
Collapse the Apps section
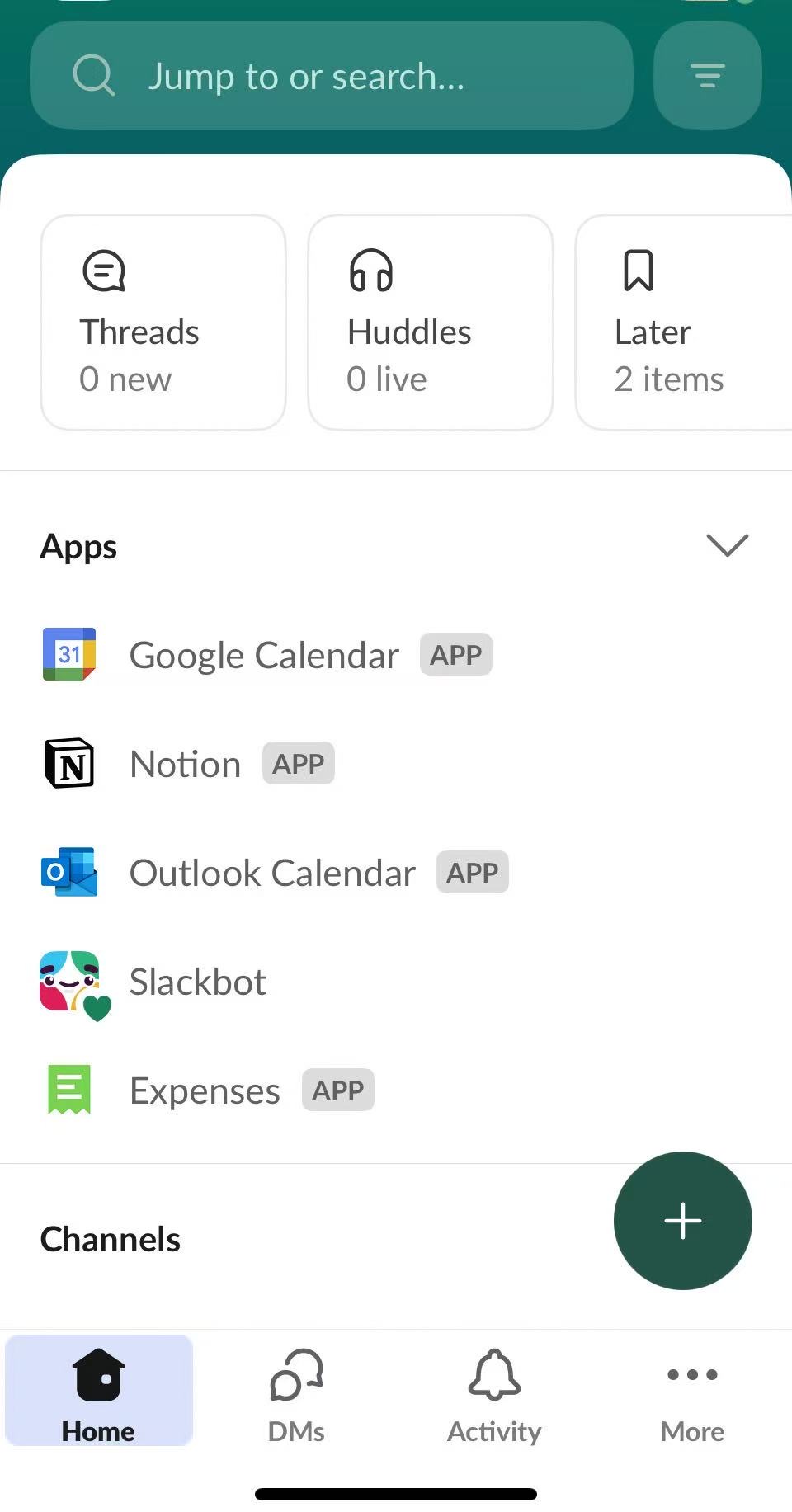727,545
